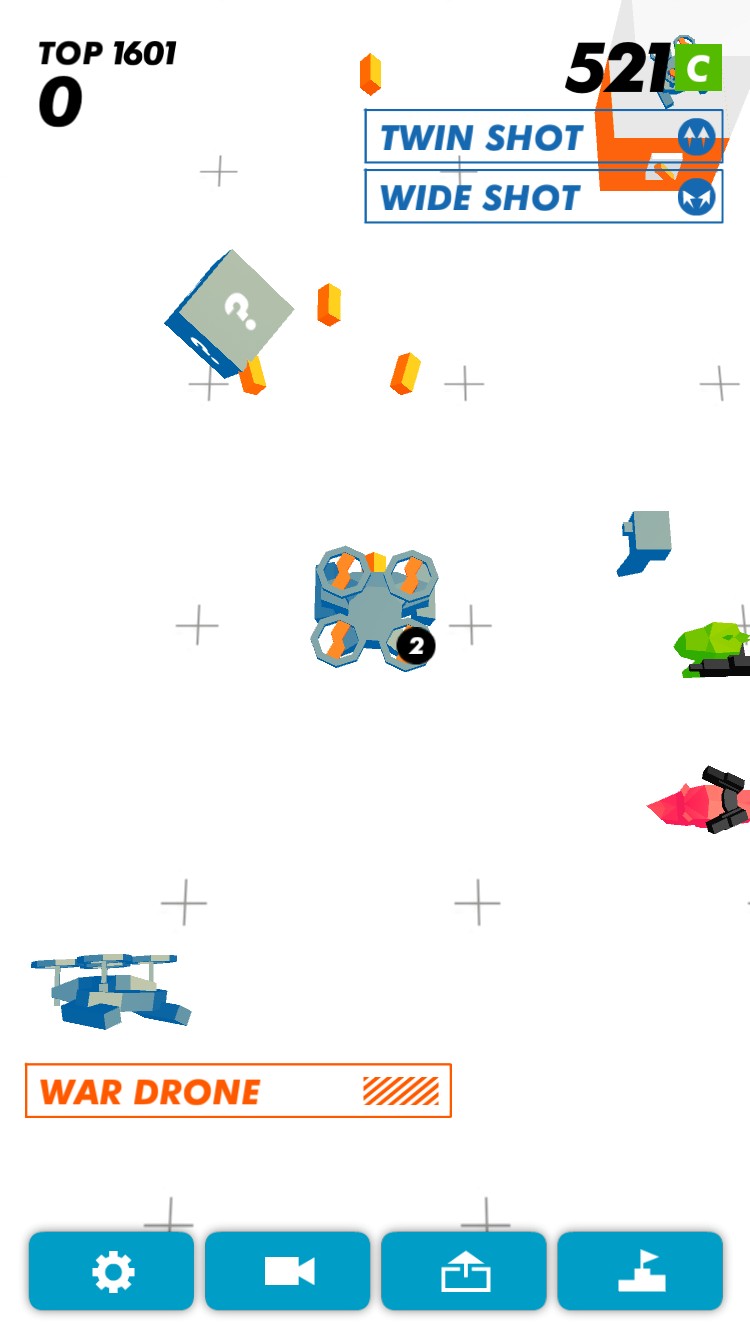Tap the War Drone banner
This screenshot has height=1334, width=750.
coord(238,1091)
